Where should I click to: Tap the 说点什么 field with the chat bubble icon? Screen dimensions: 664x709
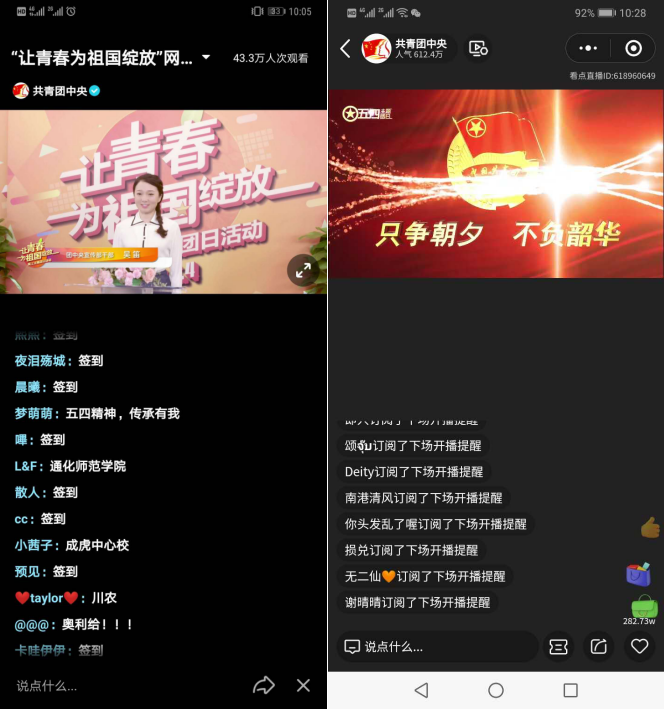tap(435, 647)
